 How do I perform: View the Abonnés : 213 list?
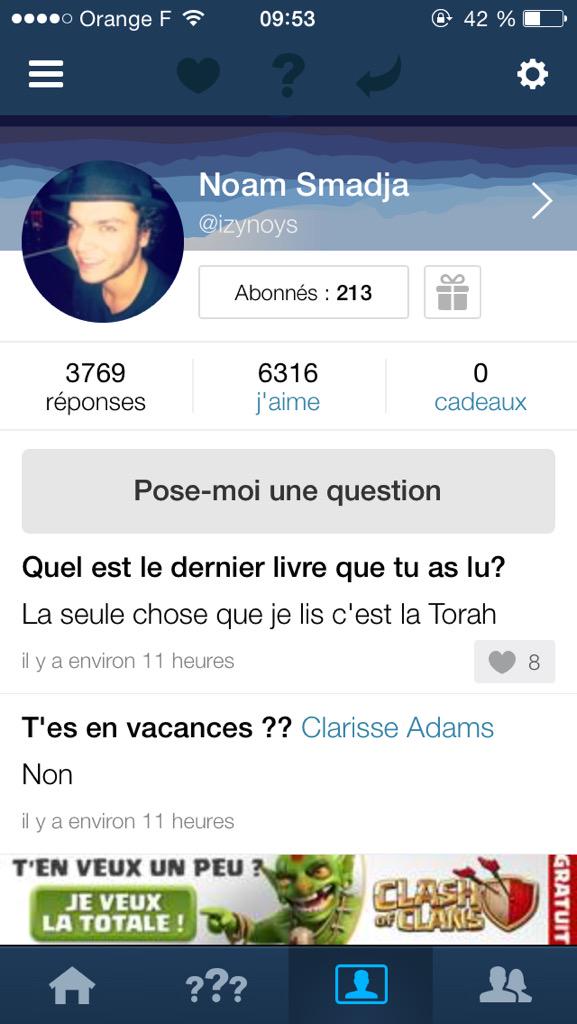pos(304,292)
